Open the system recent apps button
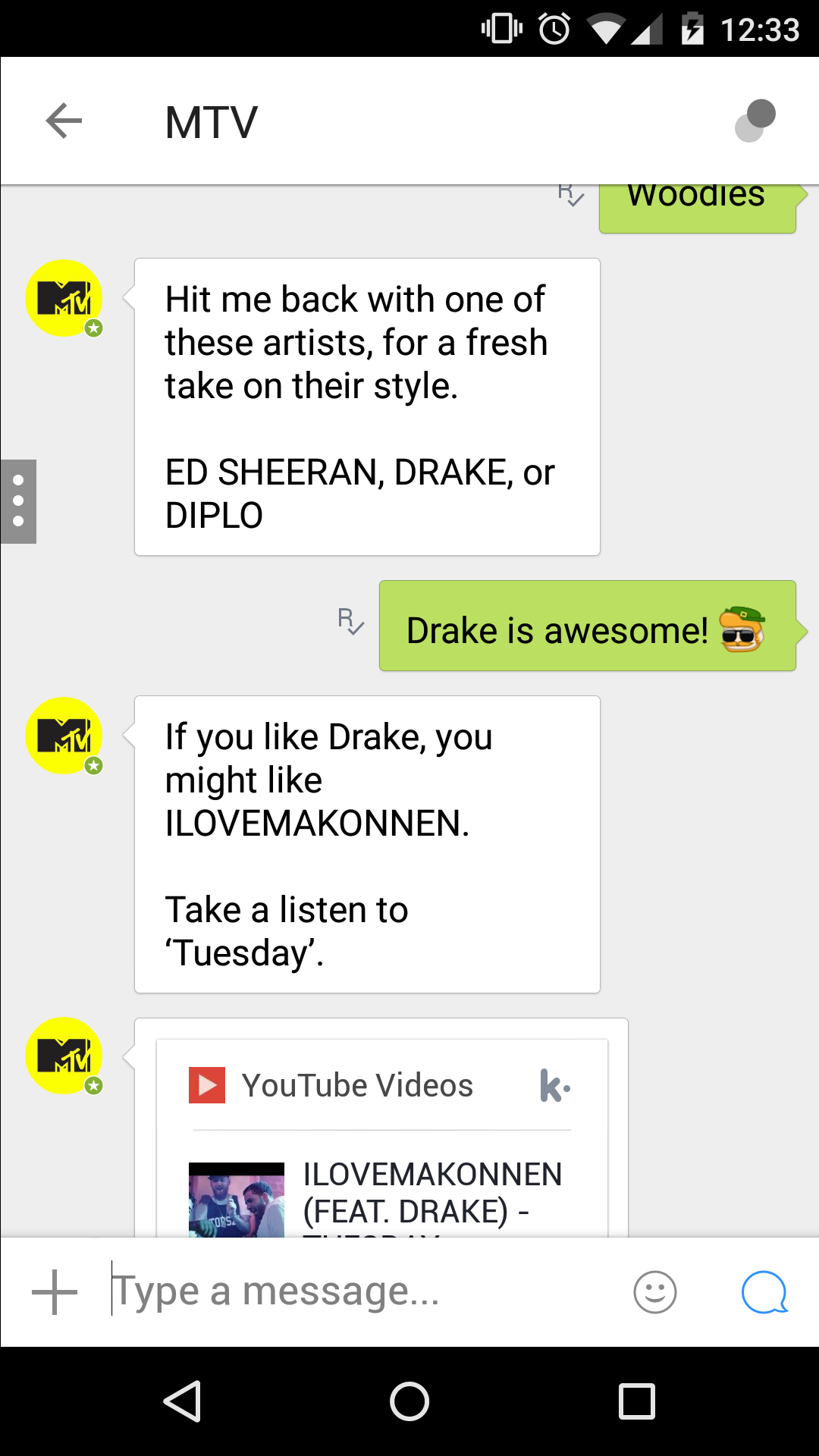The image size is (819, 1456). [x=636, y=1401]
